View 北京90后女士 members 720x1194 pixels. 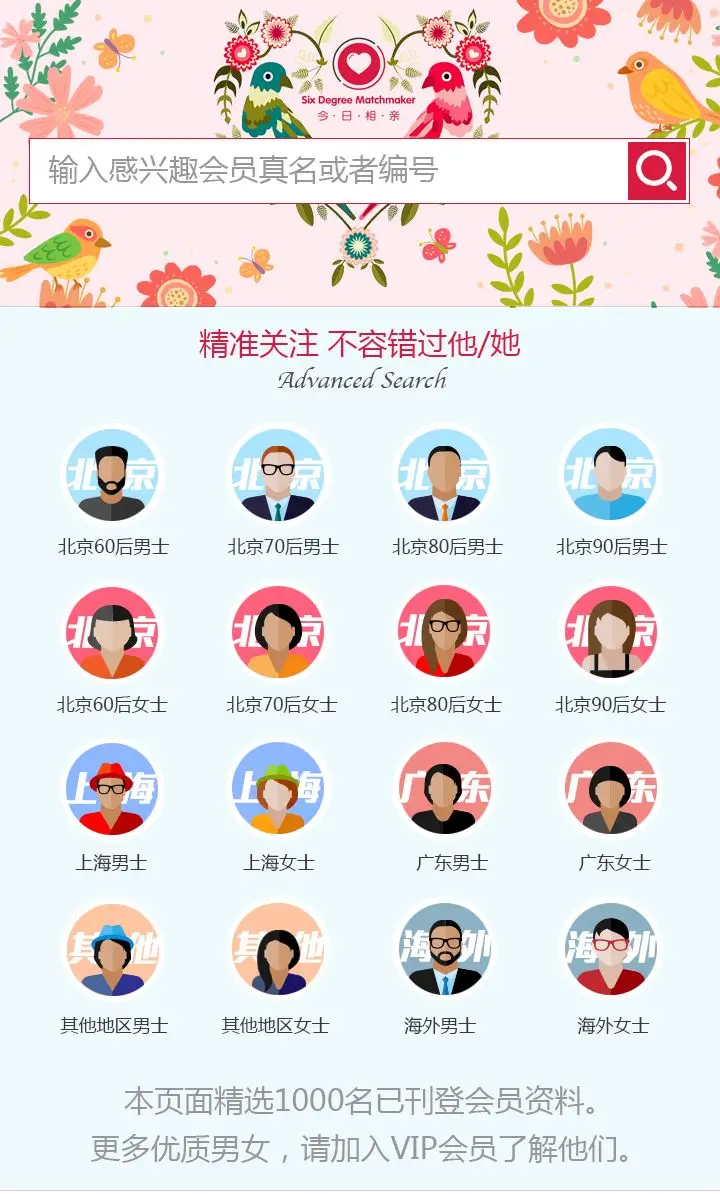pos(610,634)
